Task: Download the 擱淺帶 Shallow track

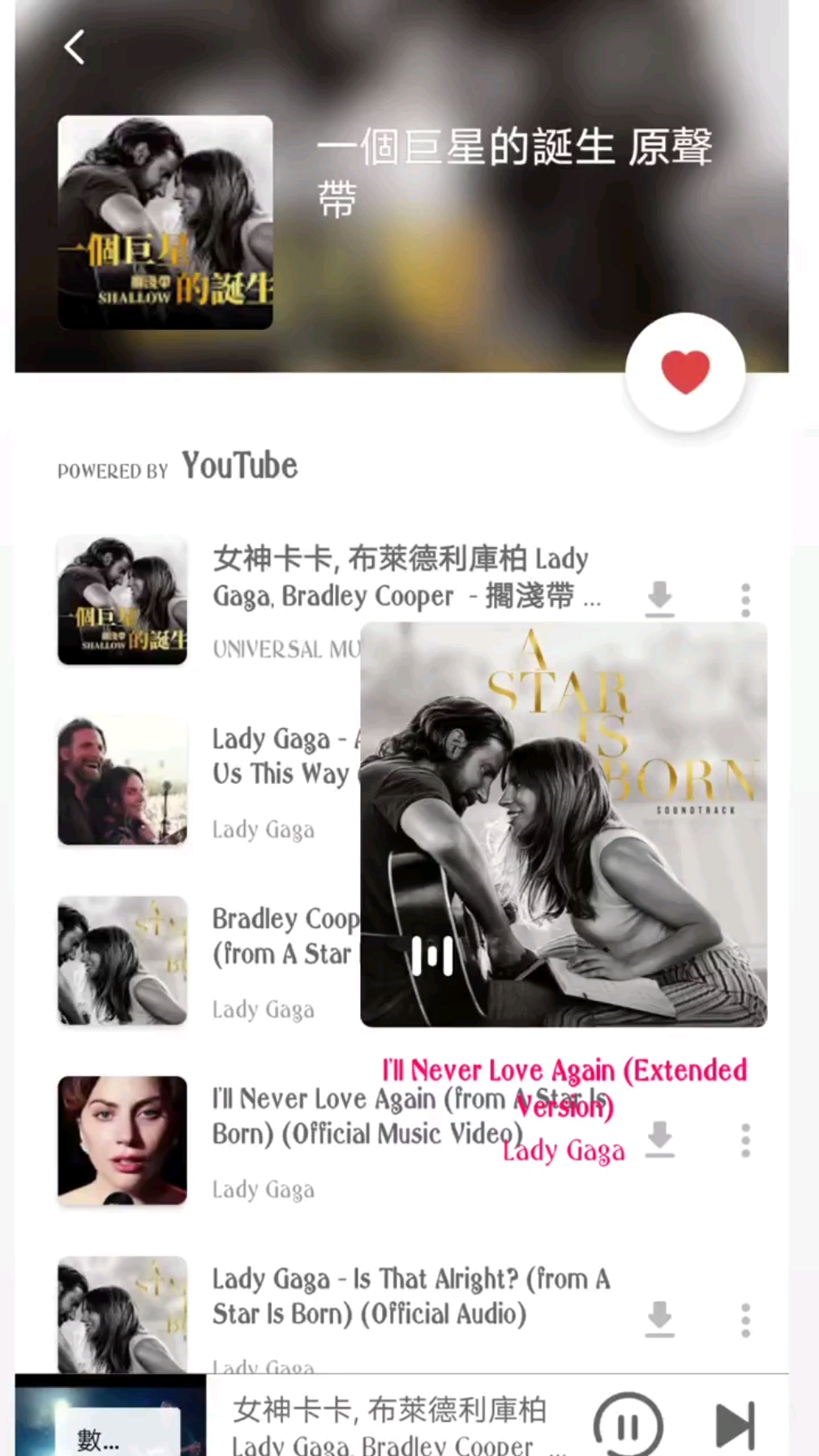Action: [660, 599]
